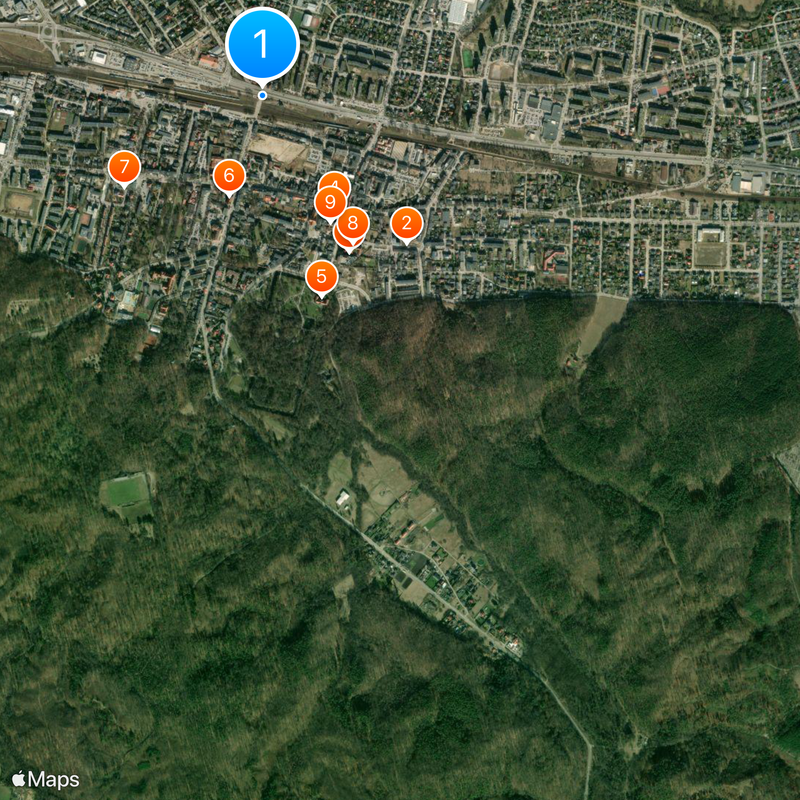
Task: Choose the orange pin numbered 8
Action: coord(353,223)
